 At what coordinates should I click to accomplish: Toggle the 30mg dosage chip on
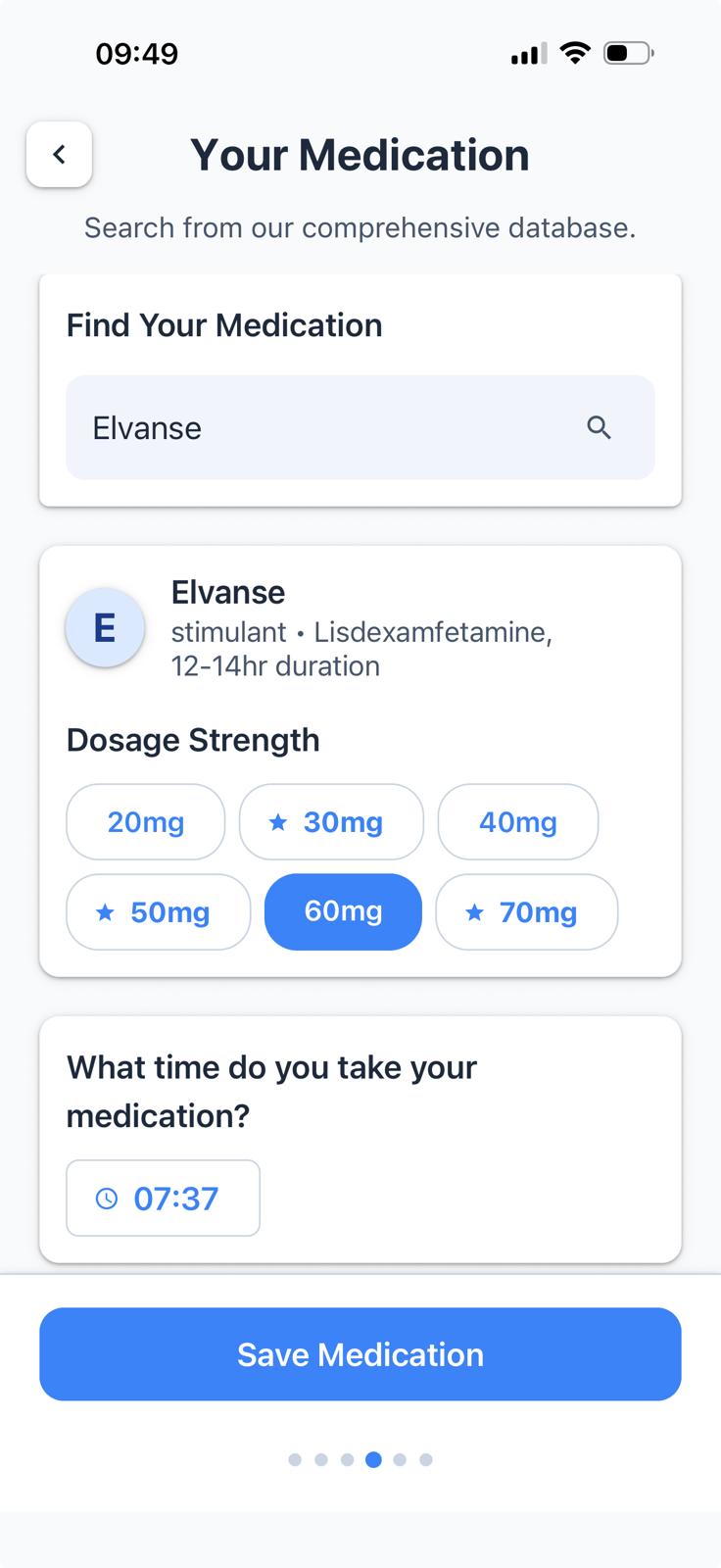(331, 822)
